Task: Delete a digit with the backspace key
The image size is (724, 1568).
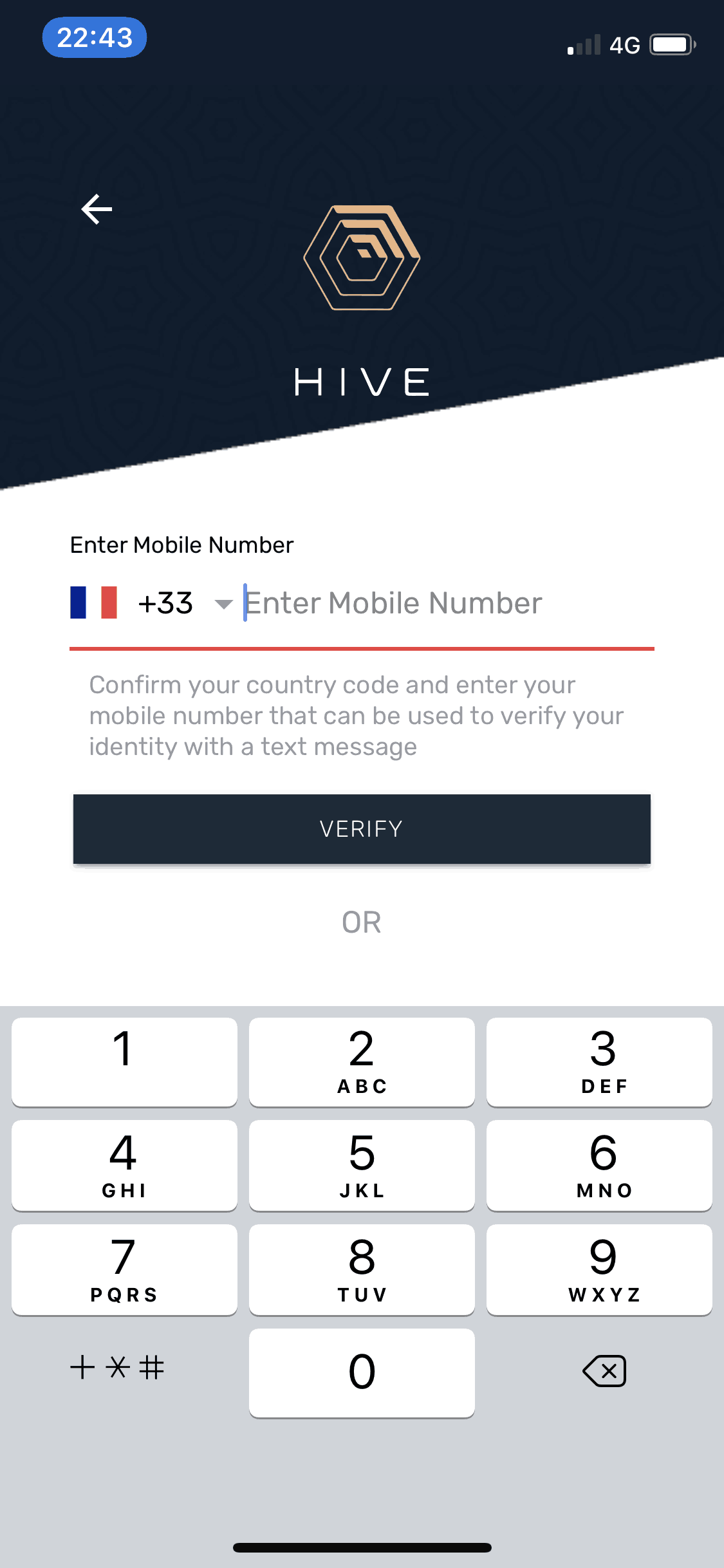Action: coord(604,1370)
